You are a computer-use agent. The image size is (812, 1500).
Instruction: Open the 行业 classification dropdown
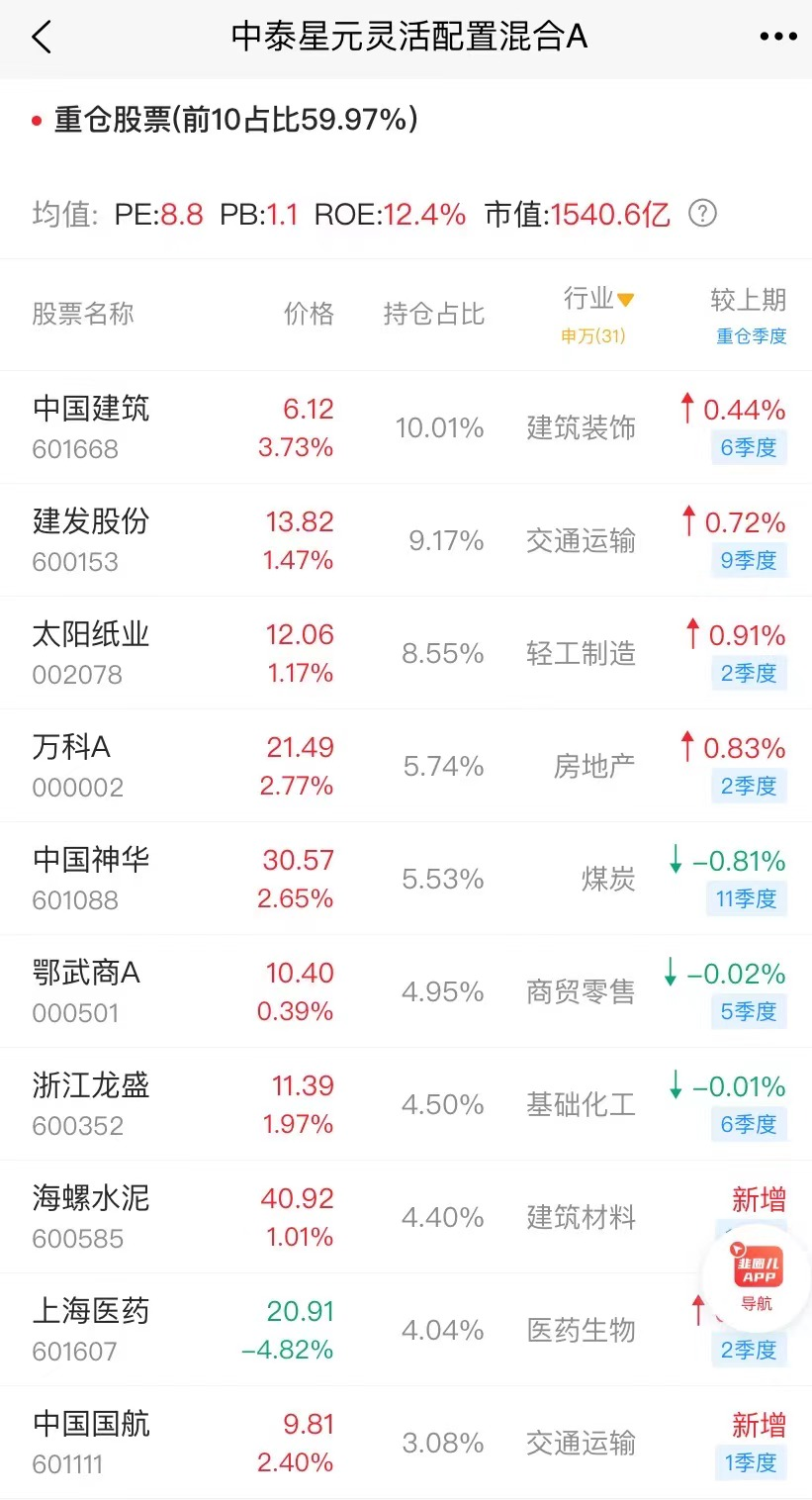[x=598, y=314]
